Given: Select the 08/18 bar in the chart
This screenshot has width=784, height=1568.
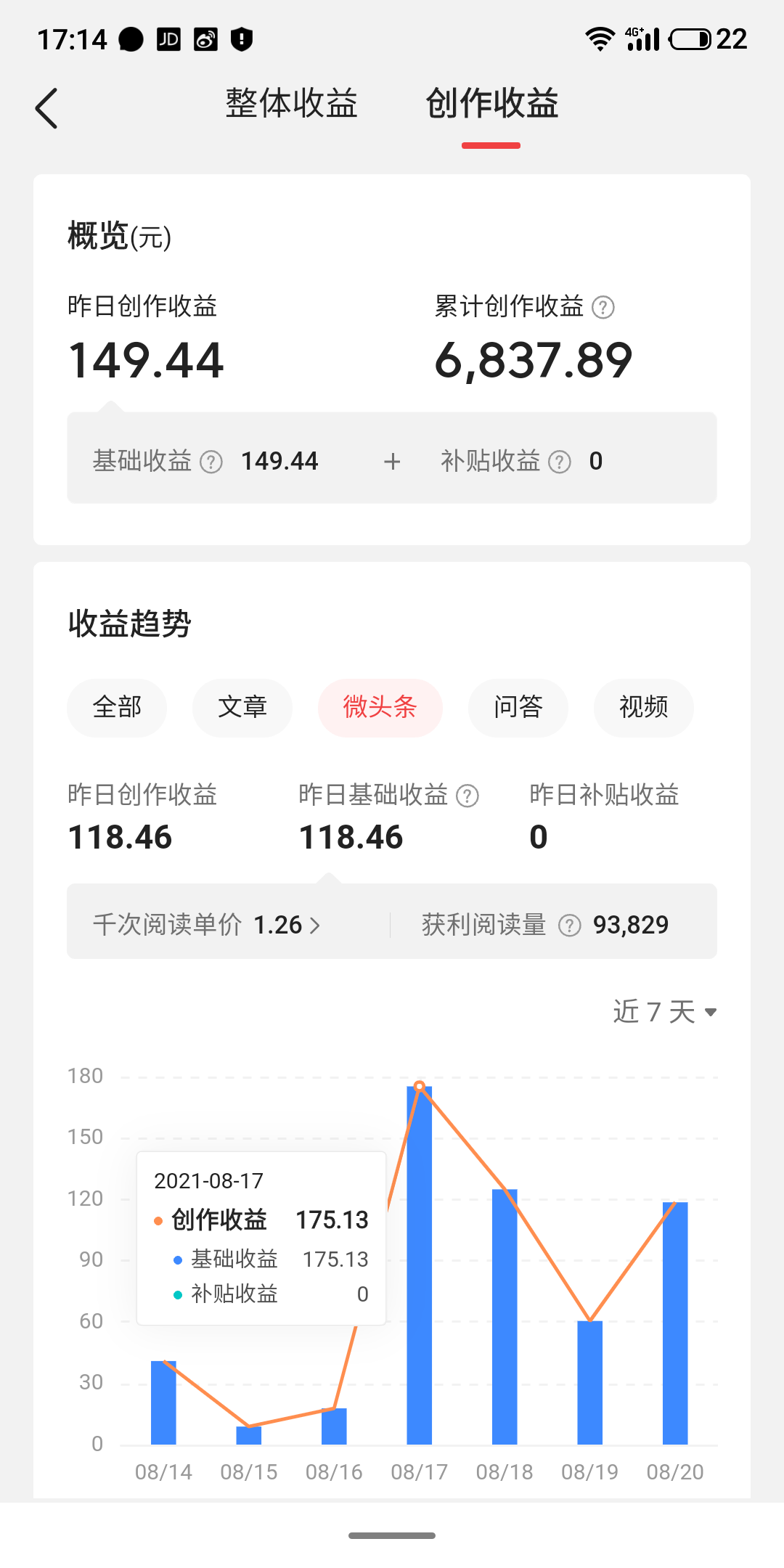Looking at the screenshot, I should (x=505, y=1315).
